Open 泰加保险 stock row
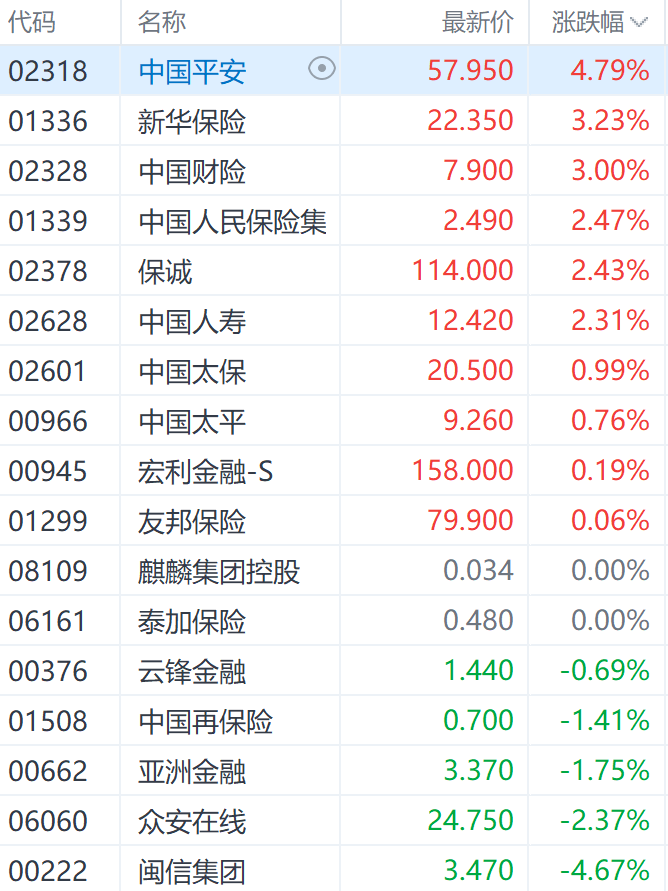668x891 pixels. (192, 621)
